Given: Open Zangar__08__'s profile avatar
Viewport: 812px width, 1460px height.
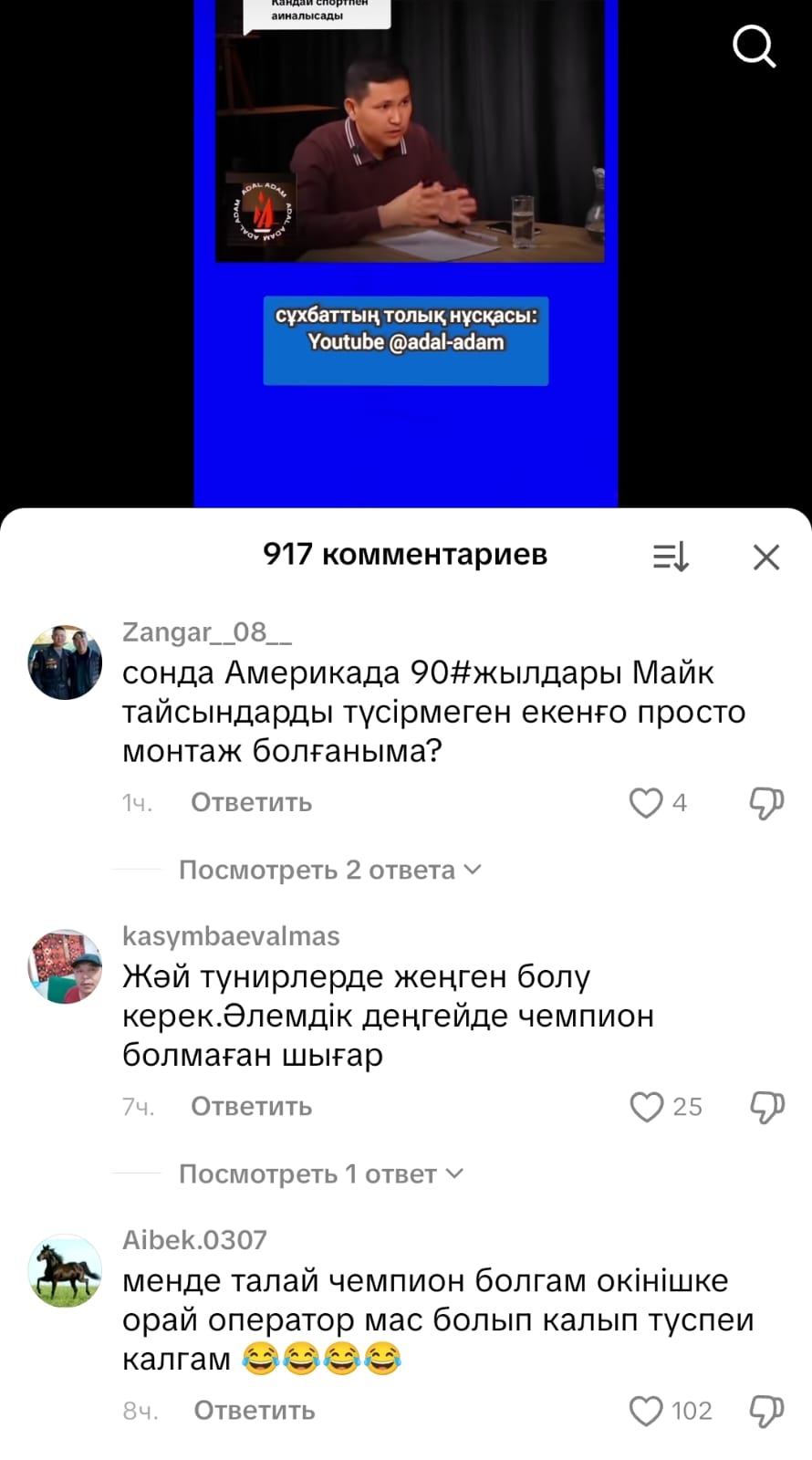Looking at the screenshot, I should click(x=65, y=662).
